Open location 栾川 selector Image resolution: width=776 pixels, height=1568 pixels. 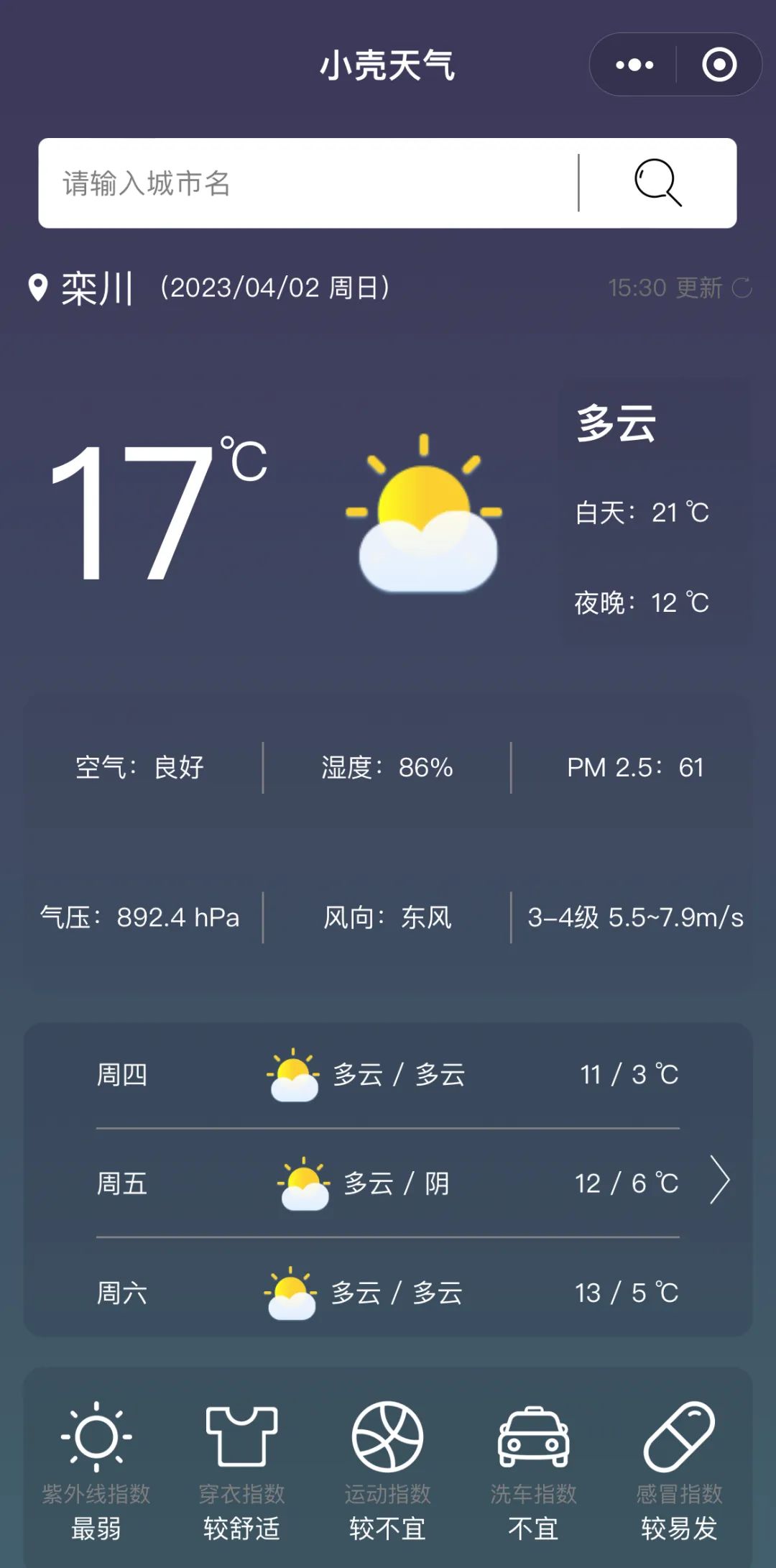pyautogui.click(x=80, y=288)
